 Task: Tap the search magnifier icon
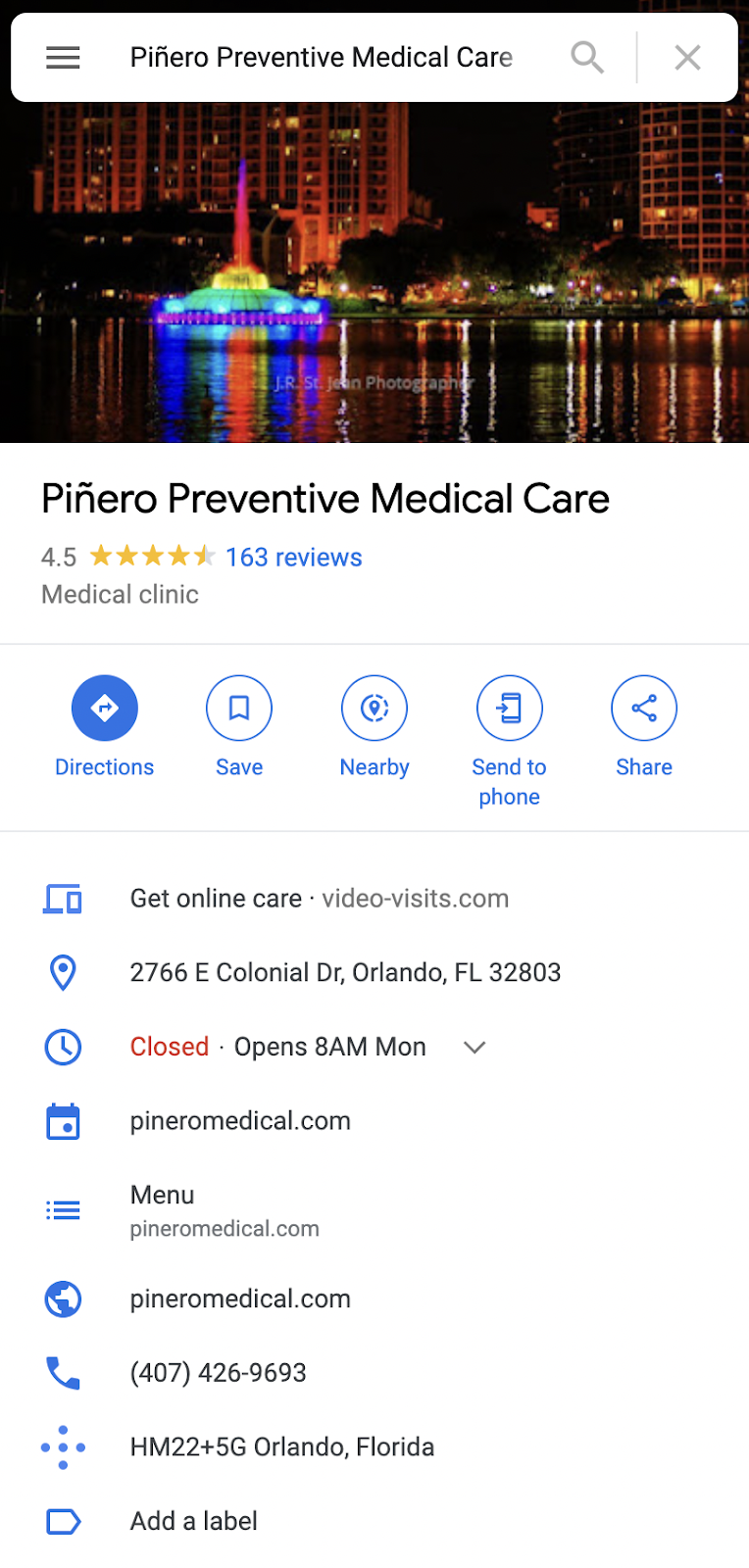587,58
